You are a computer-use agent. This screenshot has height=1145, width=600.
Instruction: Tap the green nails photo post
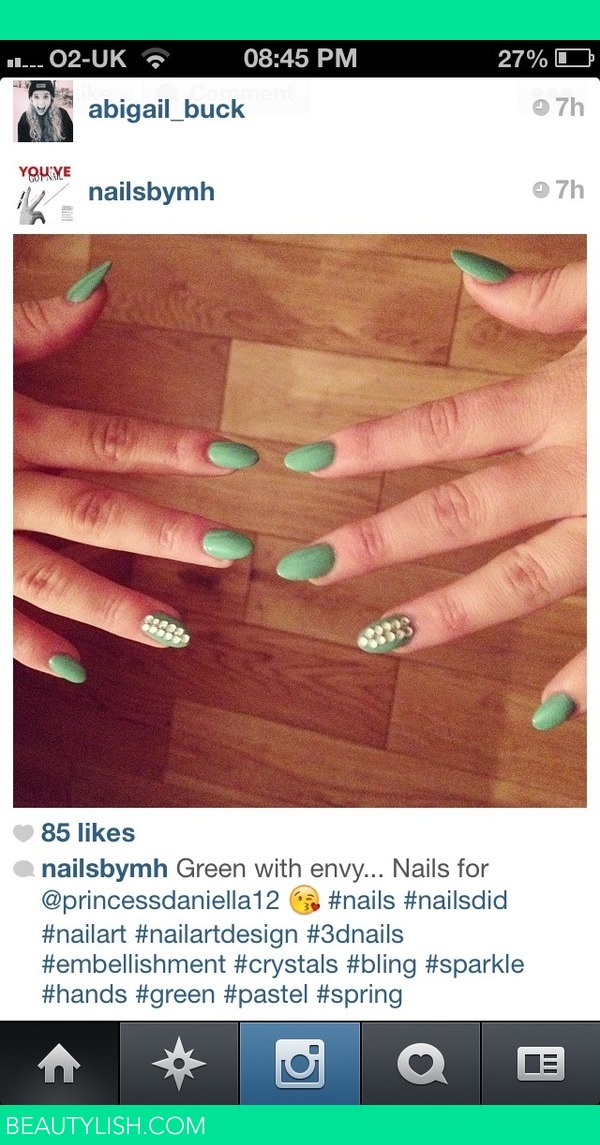tap(300, 520)
